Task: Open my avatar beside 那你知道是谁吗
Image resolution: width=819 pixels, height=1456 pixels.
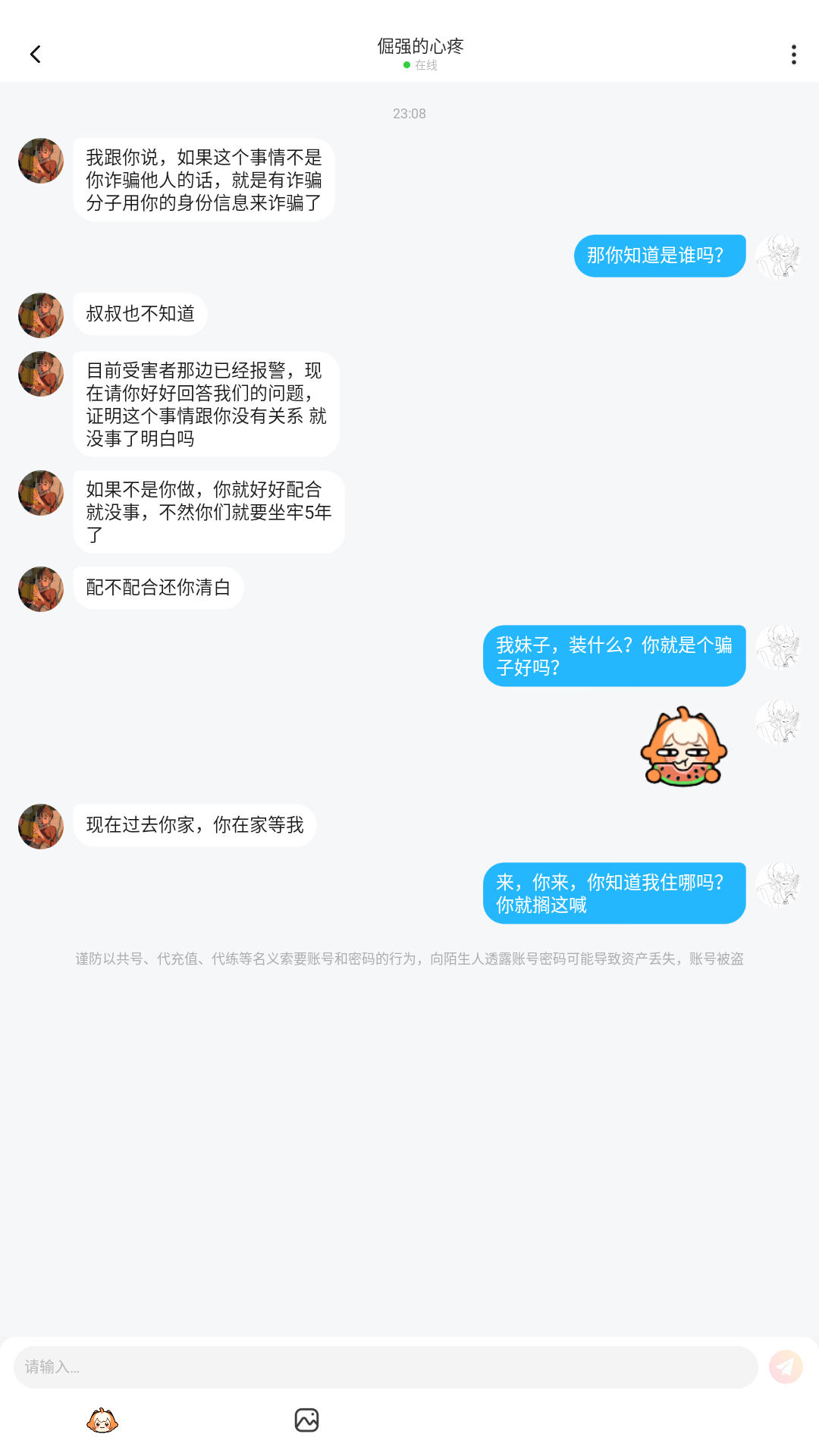Action: 778,256
